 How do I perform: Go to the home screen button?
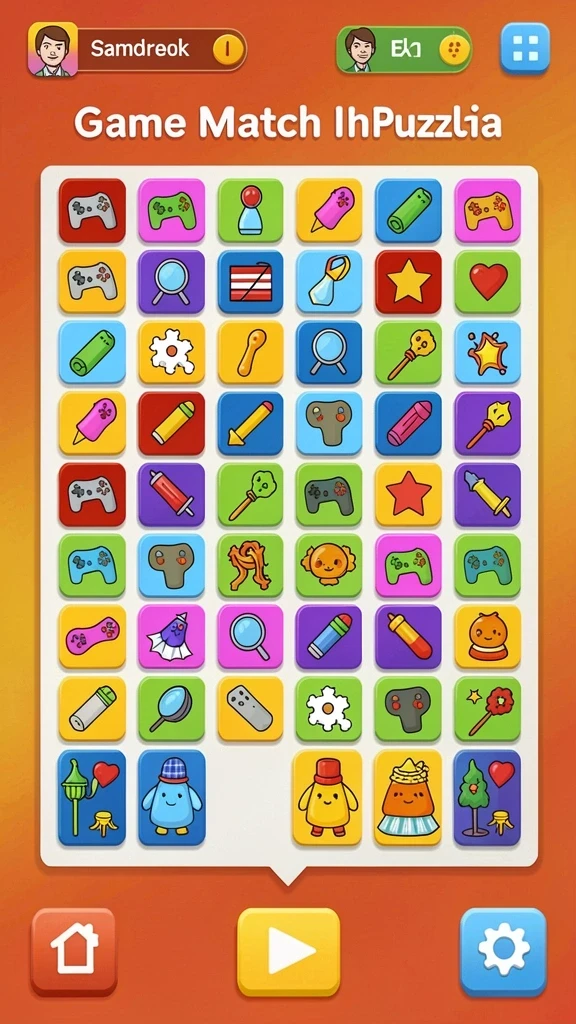pos(74,951)
